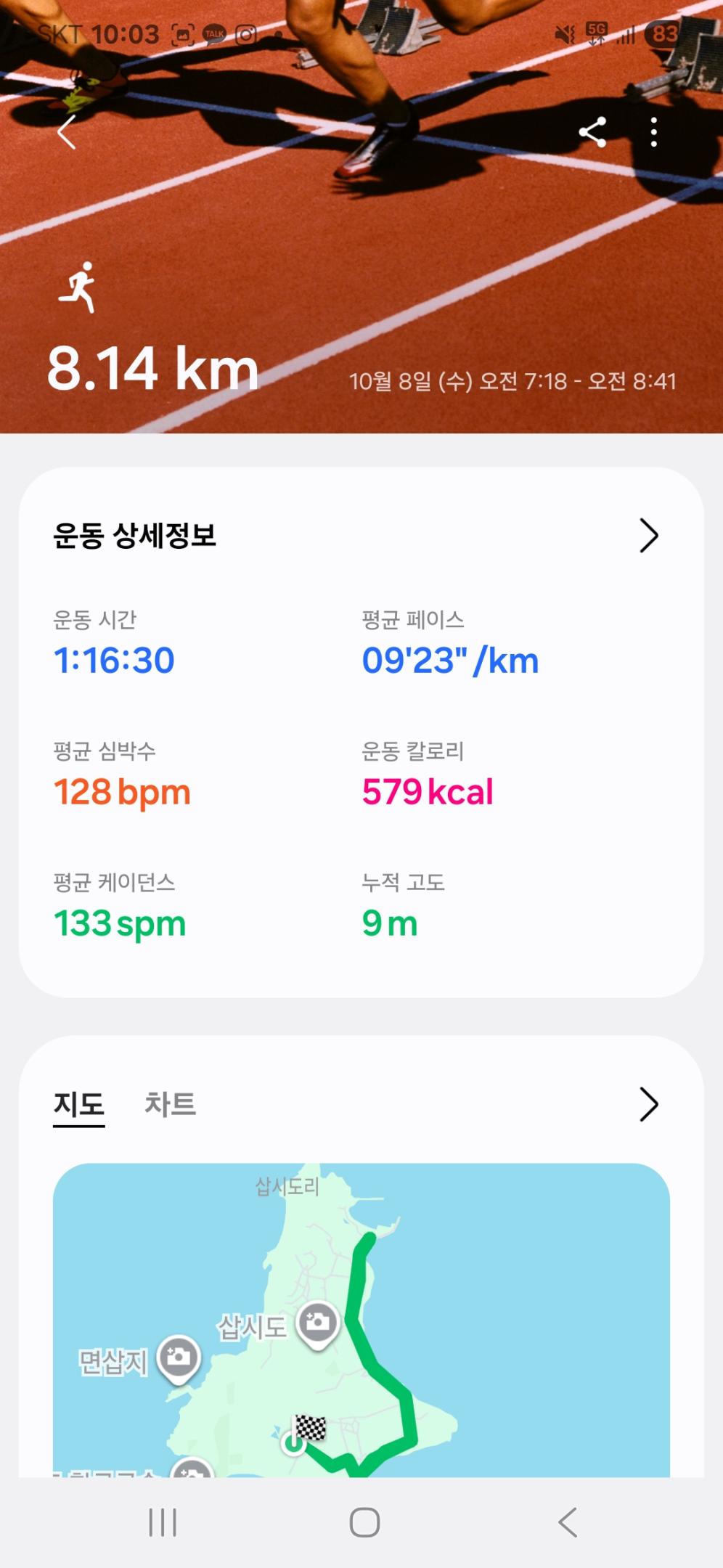Go back using the top-left arrow
723x1568 pixels.
point(67,132)
